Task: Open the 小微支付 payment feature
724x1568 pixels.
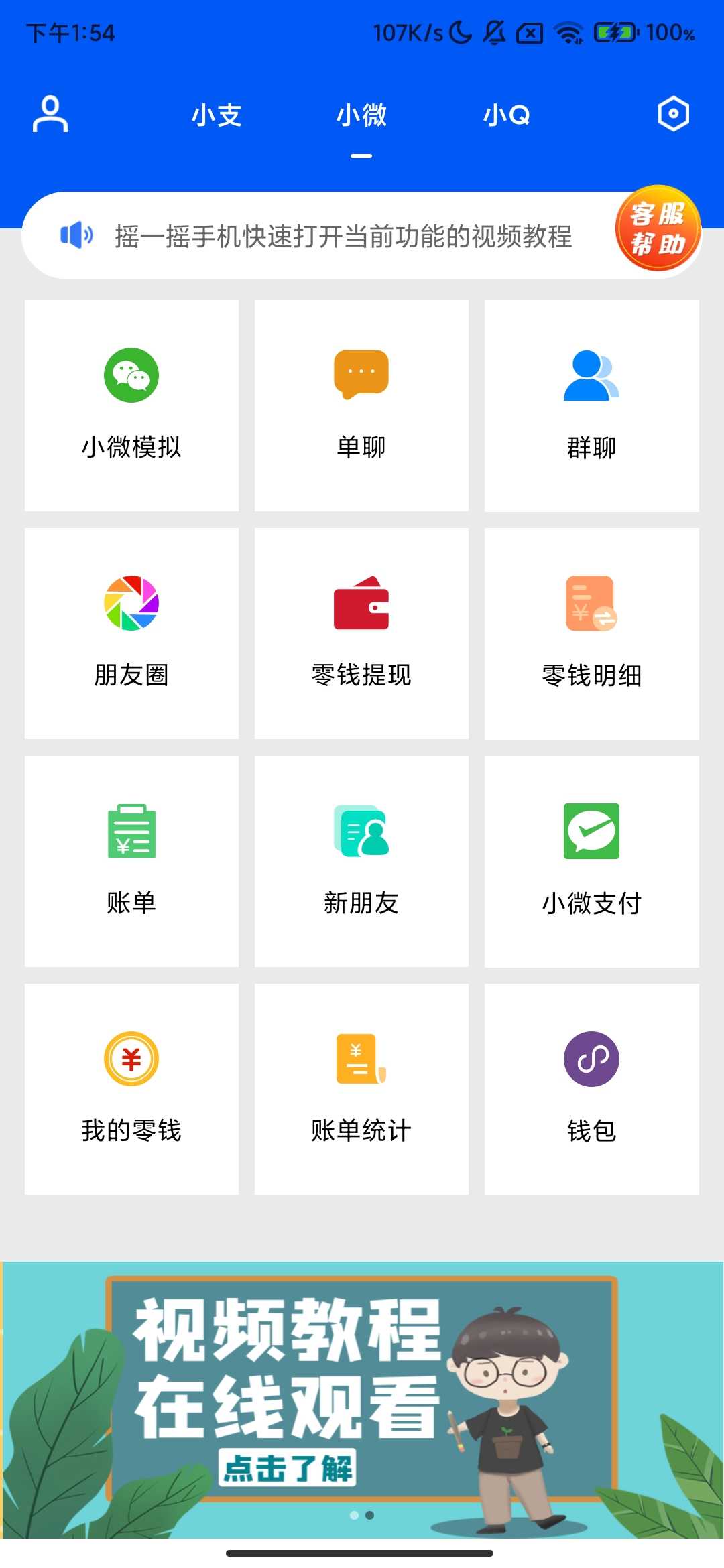Action: click(591, 861)
